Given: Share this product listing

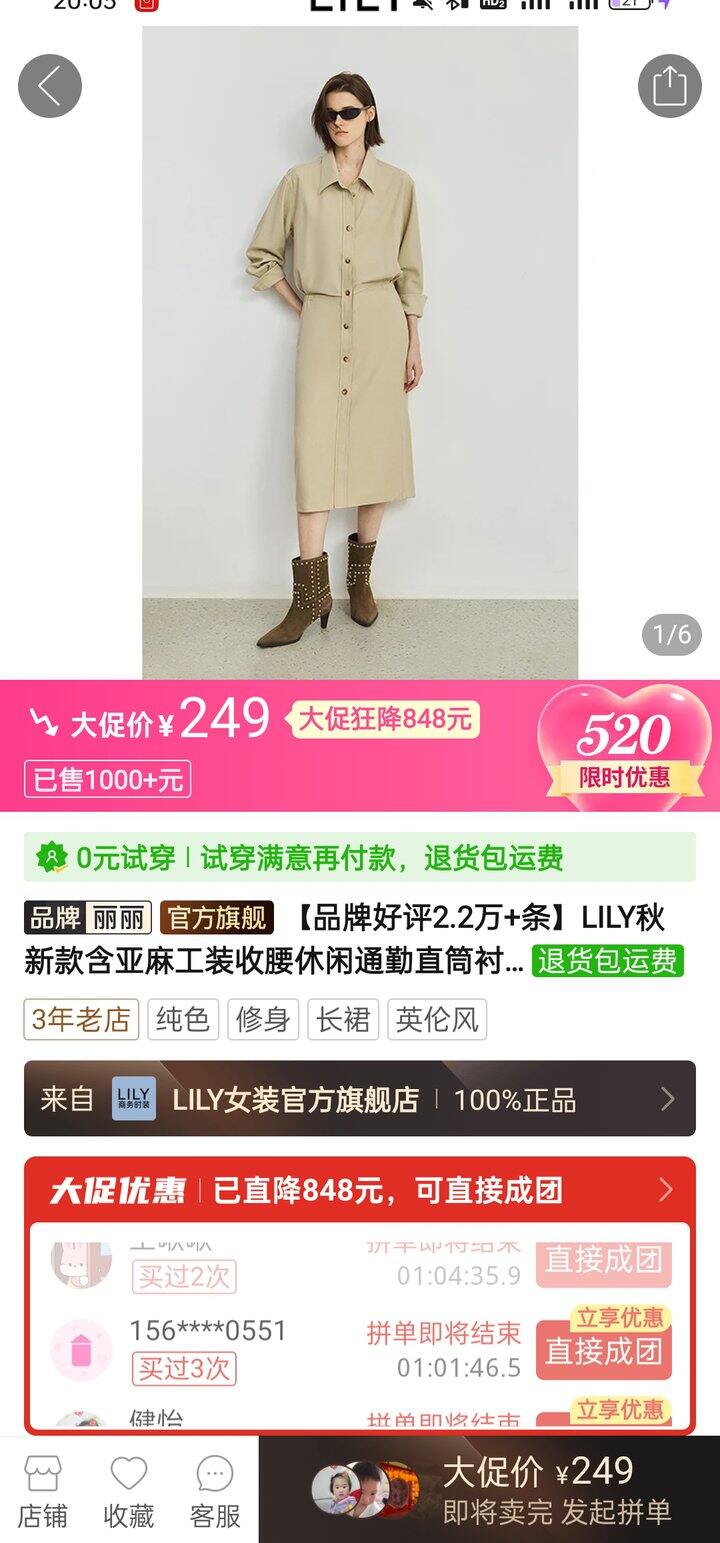Looking at the screenshot, I should coord(670,86).
